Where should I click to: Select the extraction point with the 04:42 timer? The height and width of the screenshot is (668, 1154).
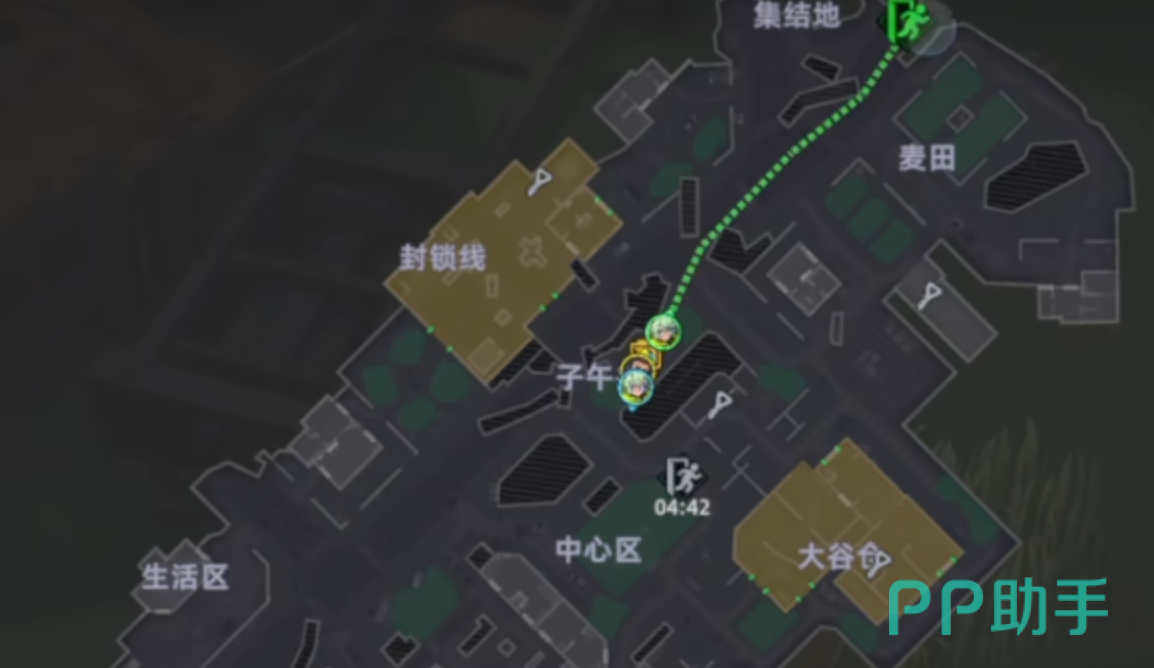click(x=683, y=478)
